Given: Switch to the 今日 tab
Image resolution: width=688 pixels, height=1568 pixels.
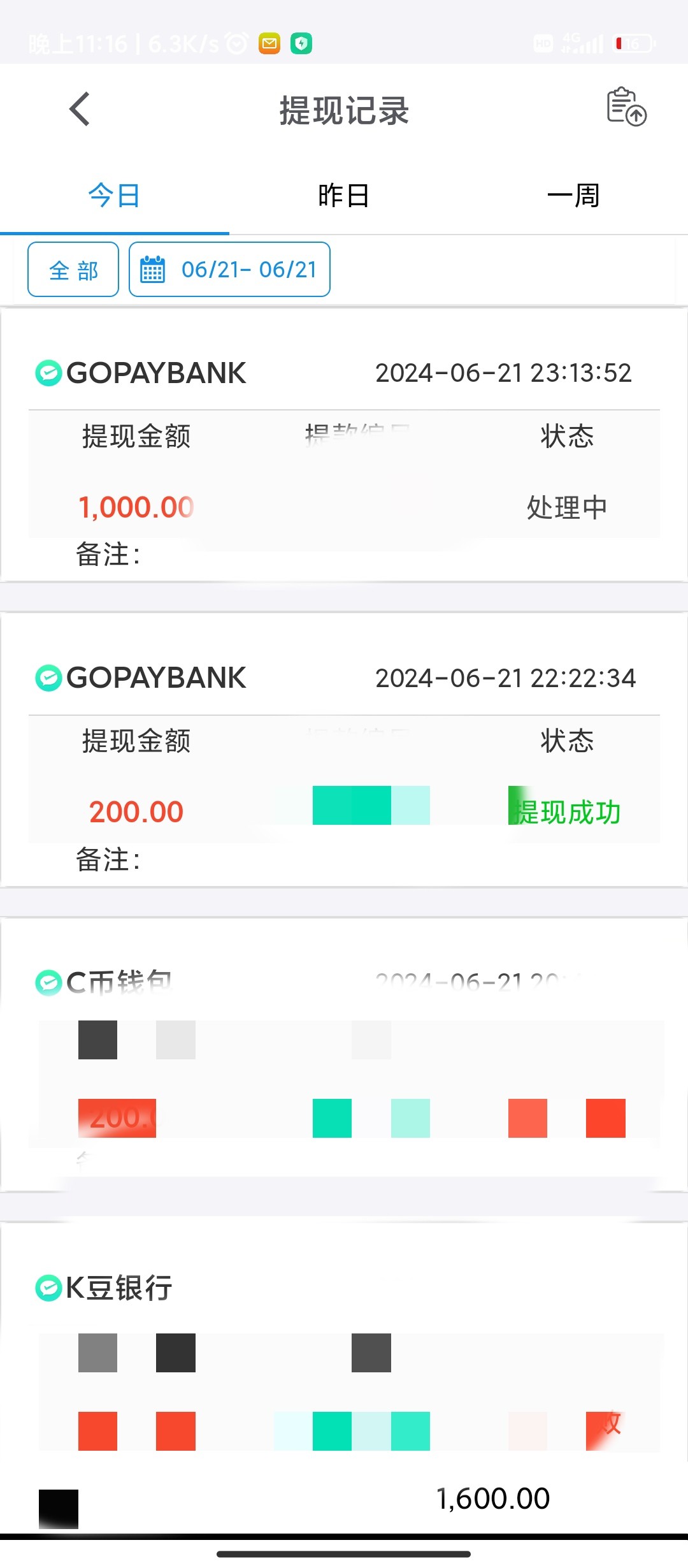Looking at the screenshot, I should 114,196.
